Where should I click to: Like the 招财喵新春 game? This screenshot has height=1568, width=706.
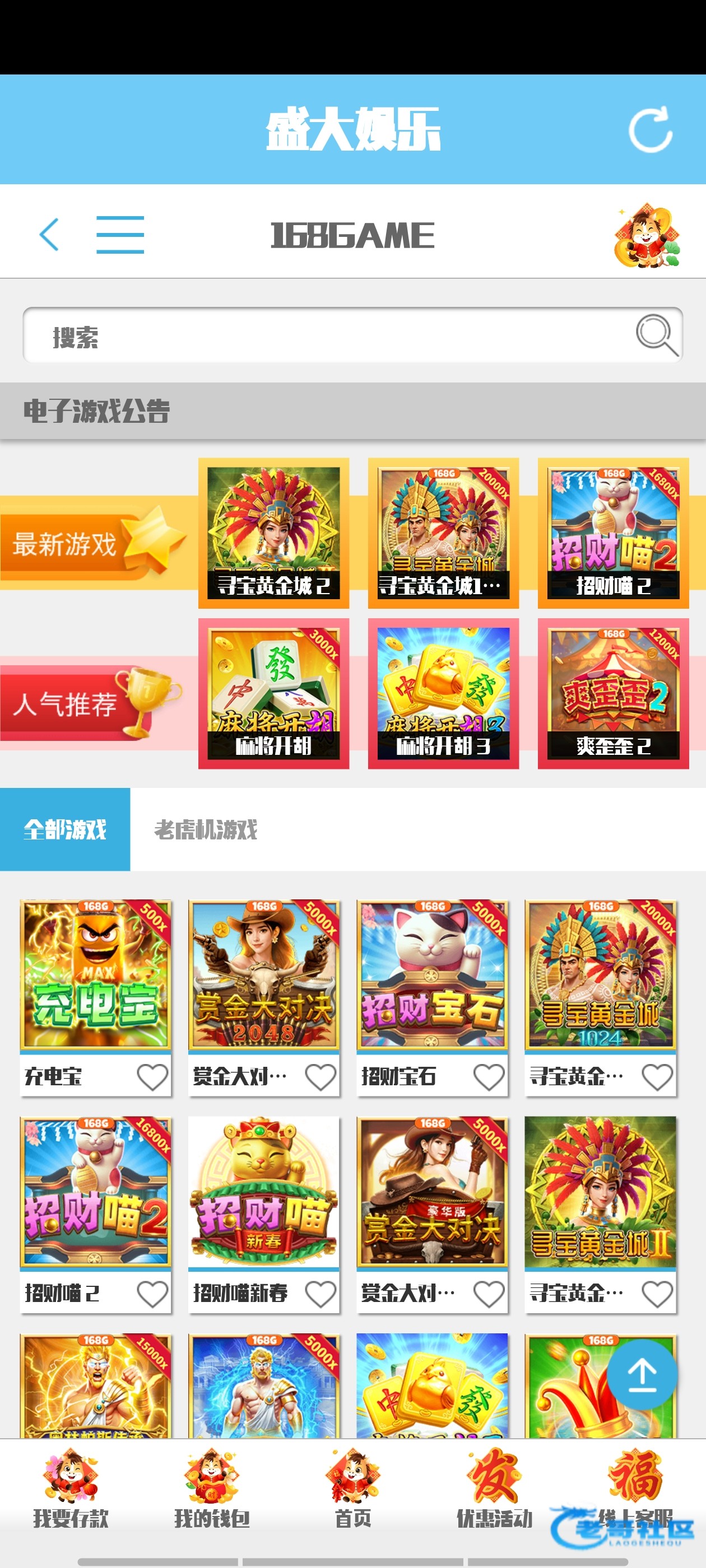(x=321, y=1294)
